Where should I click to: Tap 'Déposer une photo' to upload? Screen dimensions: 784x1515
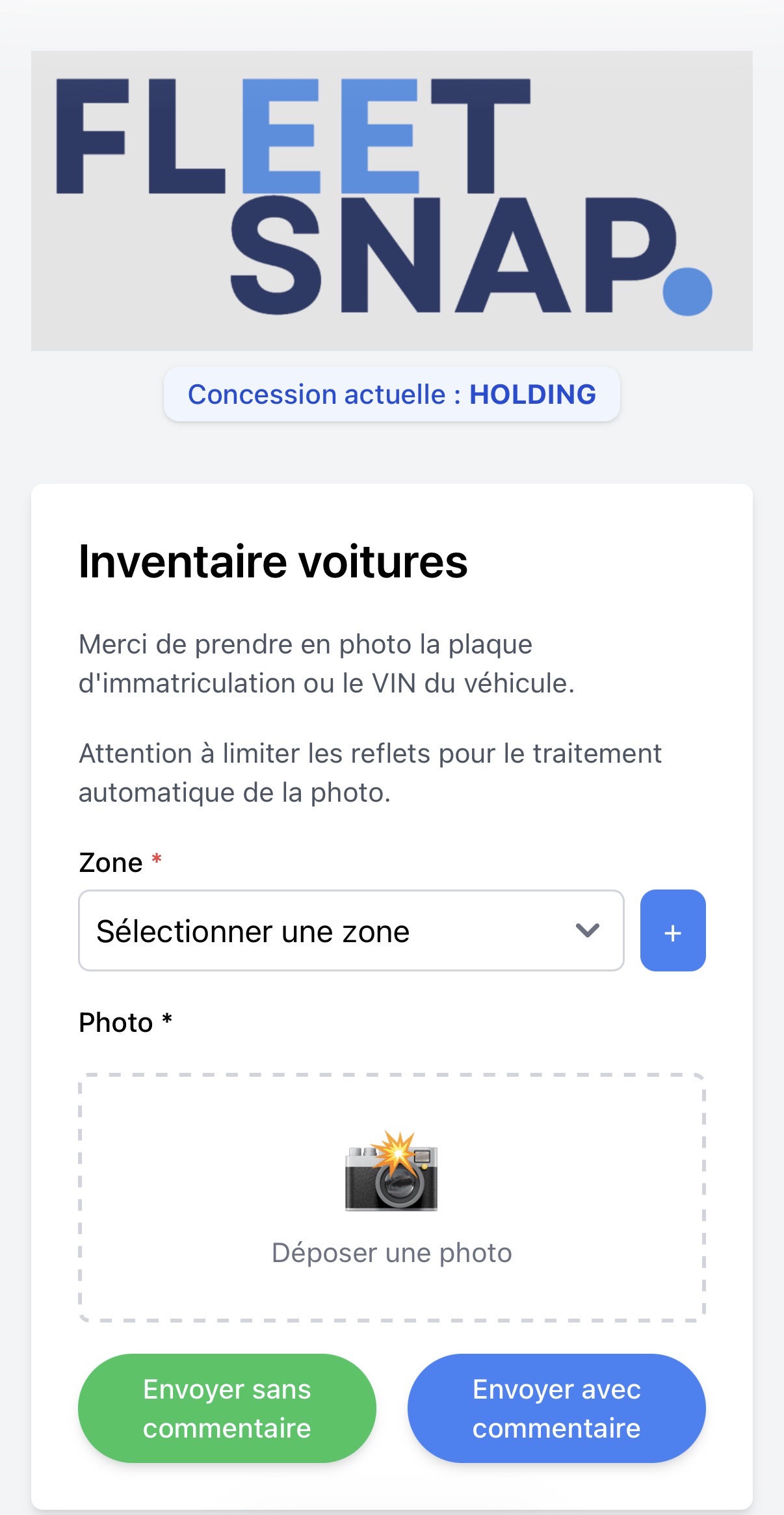pos(391,1254)
